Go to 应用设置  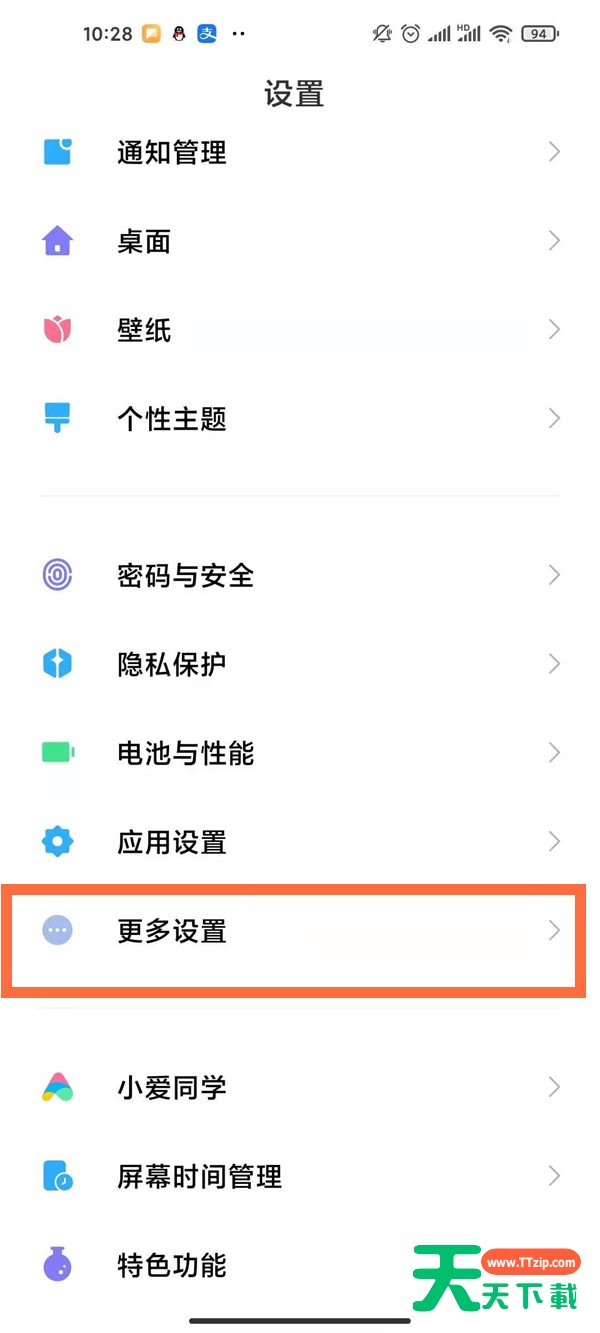[300, 842]
